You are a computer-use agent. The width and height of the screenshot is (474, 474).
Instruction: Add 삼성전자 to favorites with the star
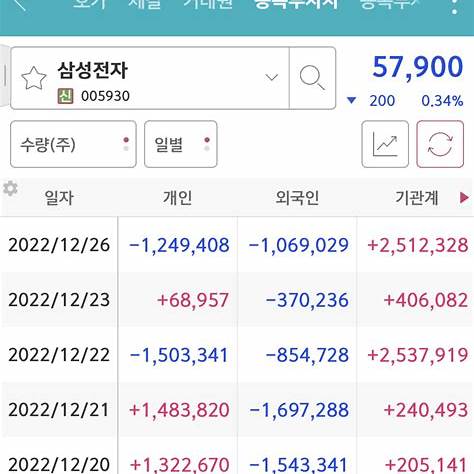coord(34,78)
